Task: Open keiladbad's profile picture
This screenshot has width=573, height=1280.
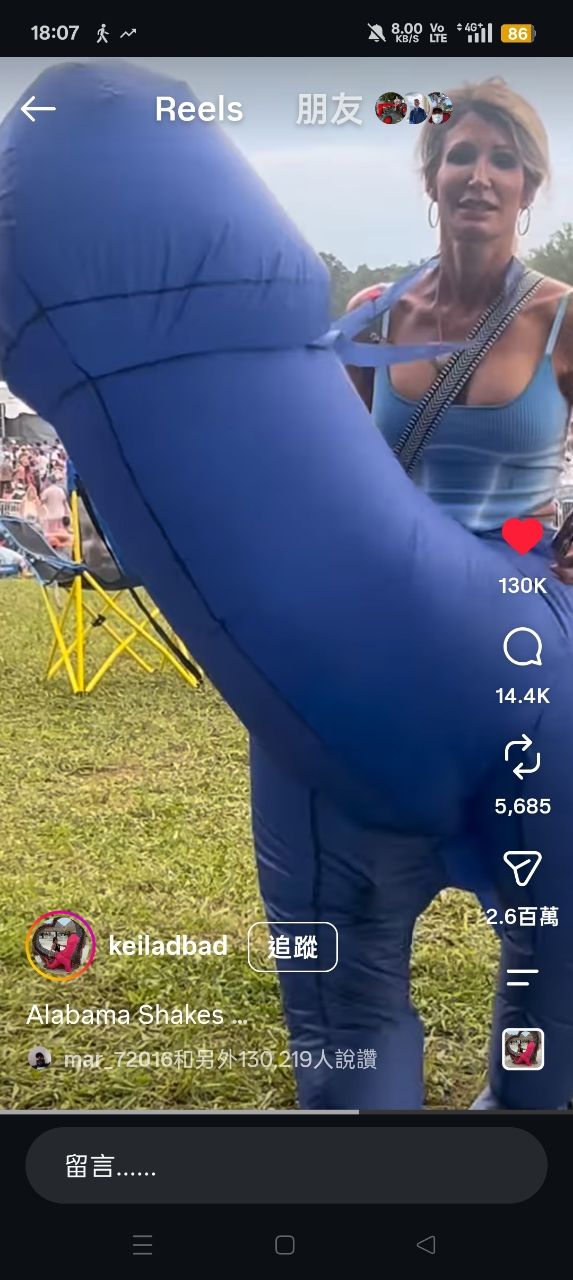Action: 61,946
